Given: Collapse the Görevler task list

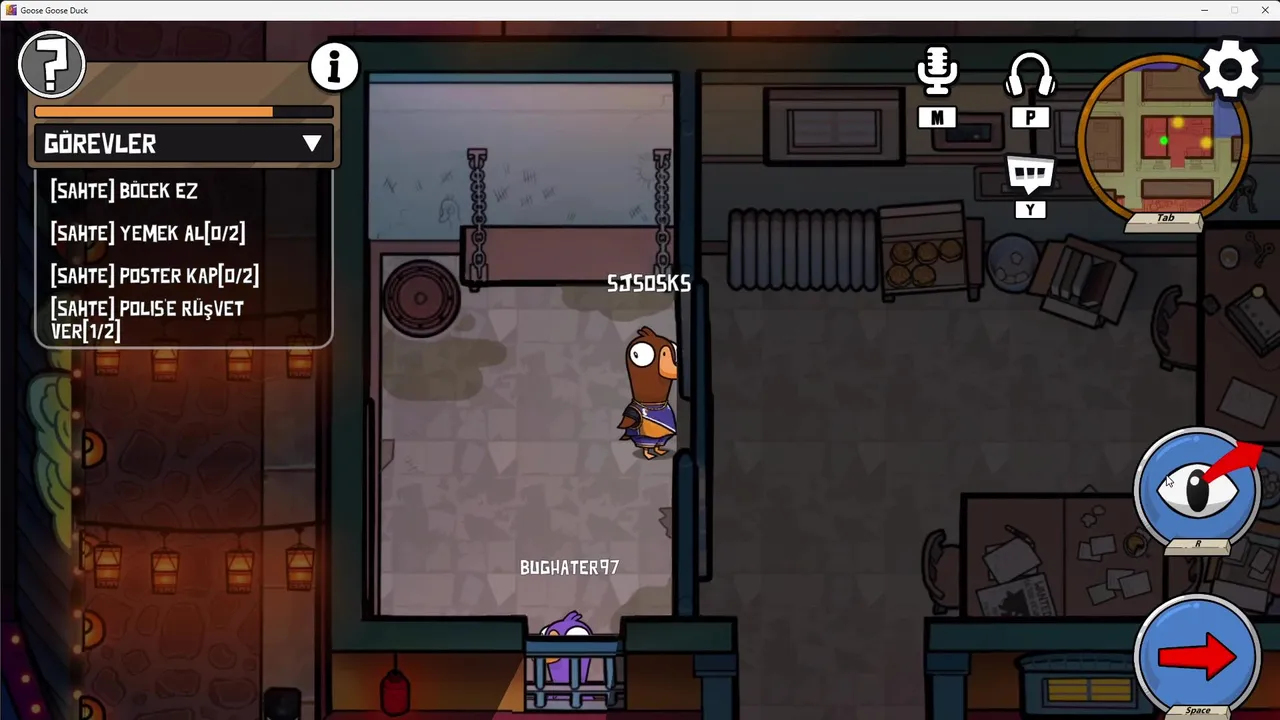Looking at the screenshot, I should pyautogui.click(x=312, y=144).
